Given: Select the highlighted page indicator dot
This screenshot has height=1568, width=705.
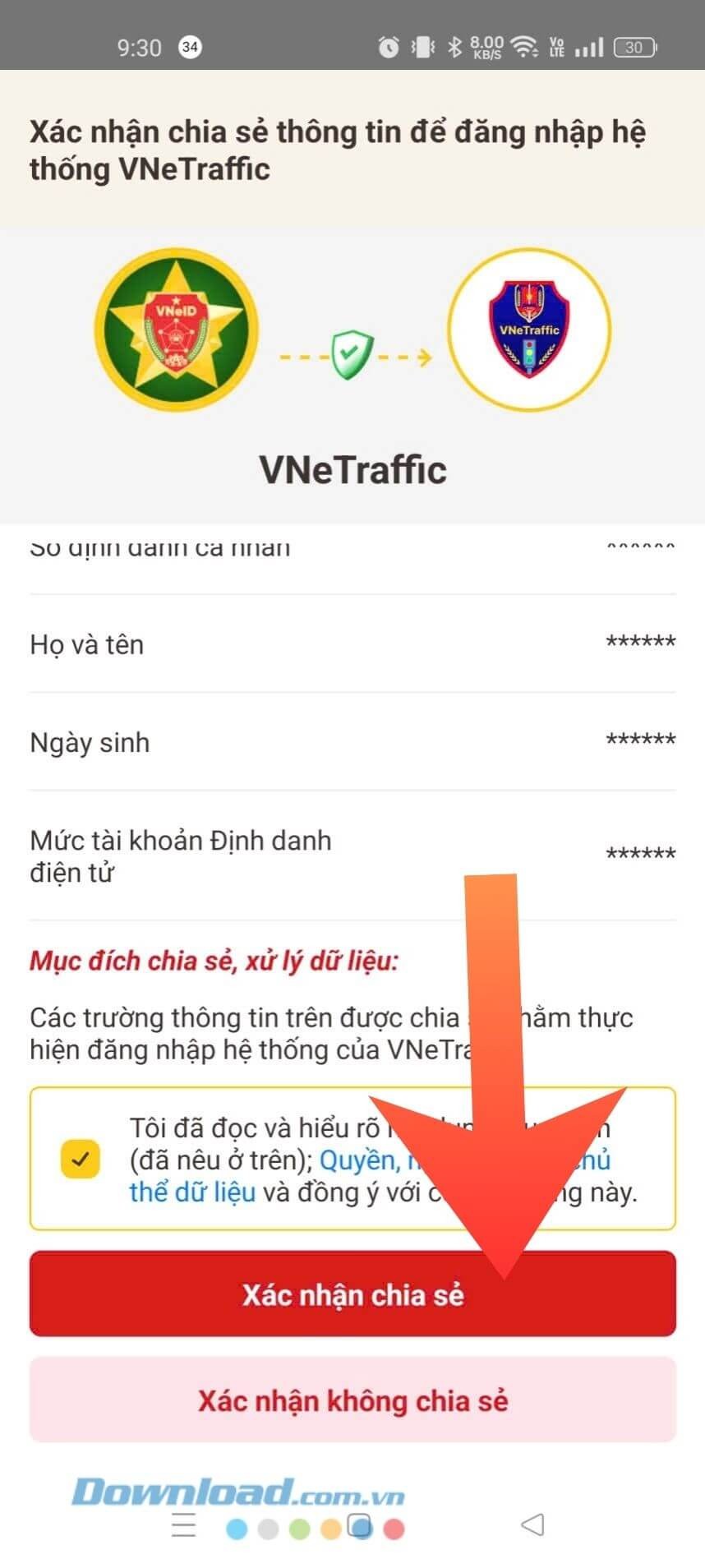Looking at the screenshot, I should coord(361,1526).
